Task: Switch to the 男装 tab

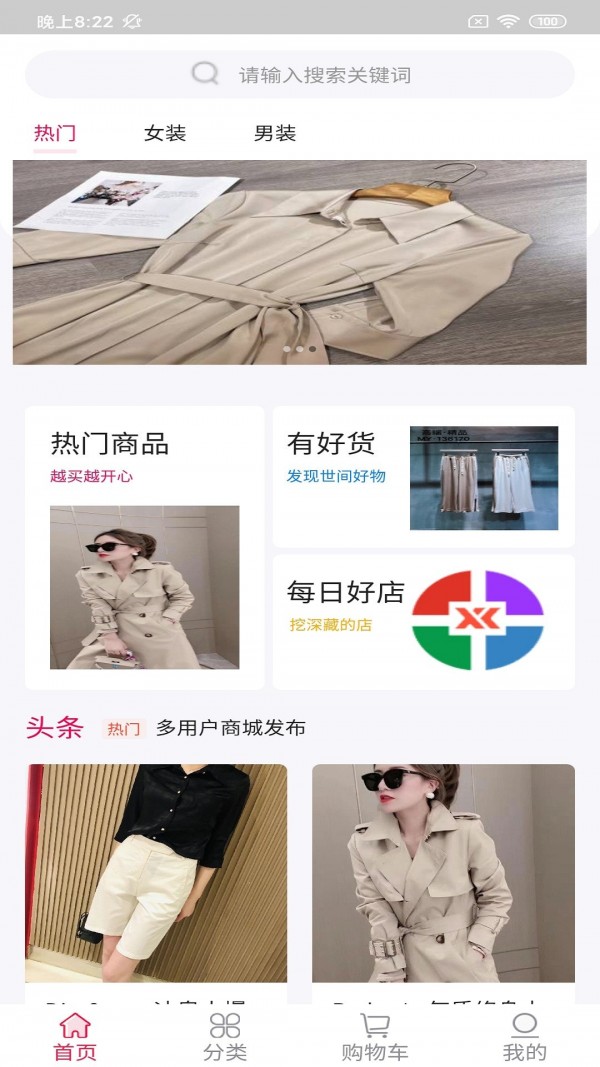Action: (275, 133)
